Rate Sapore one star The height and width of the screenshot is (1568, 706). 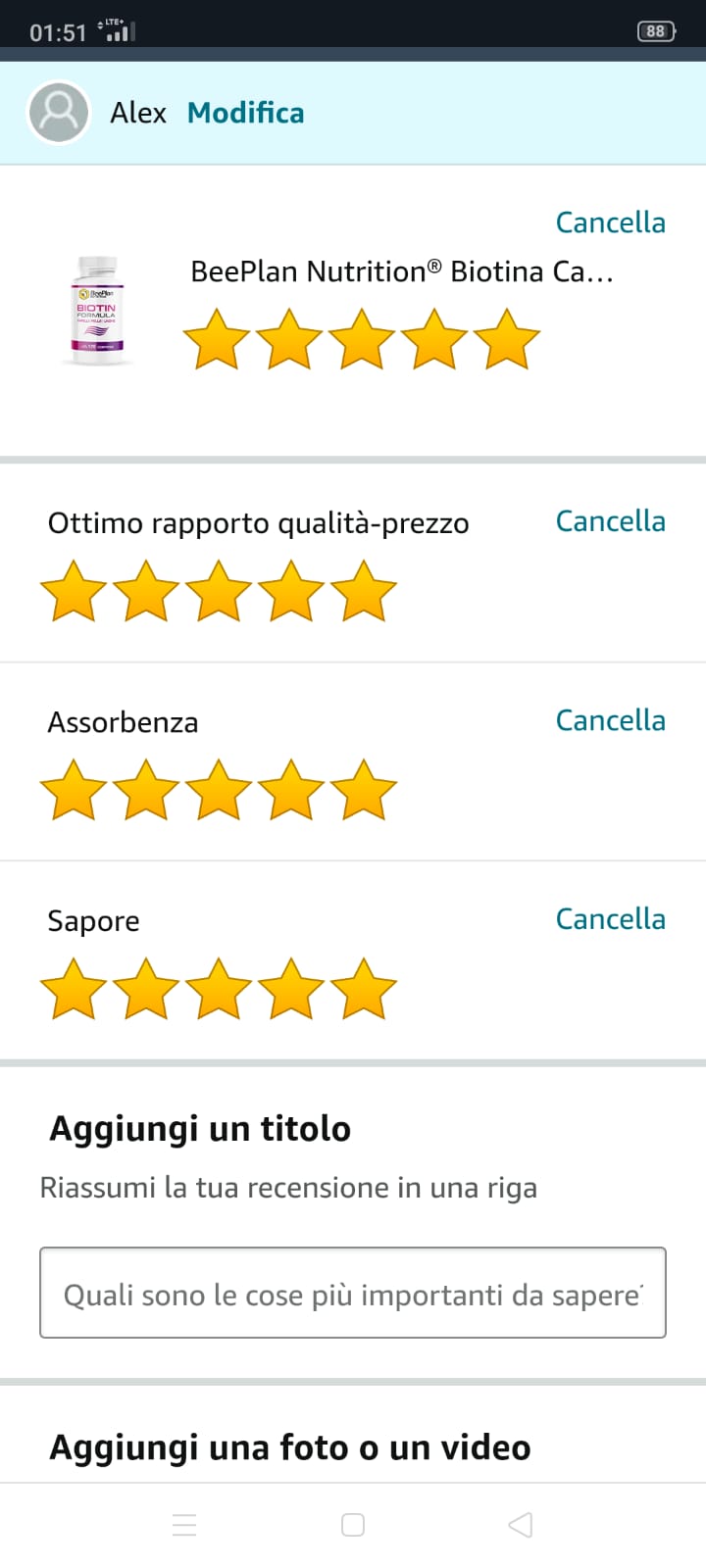[74, 990]
